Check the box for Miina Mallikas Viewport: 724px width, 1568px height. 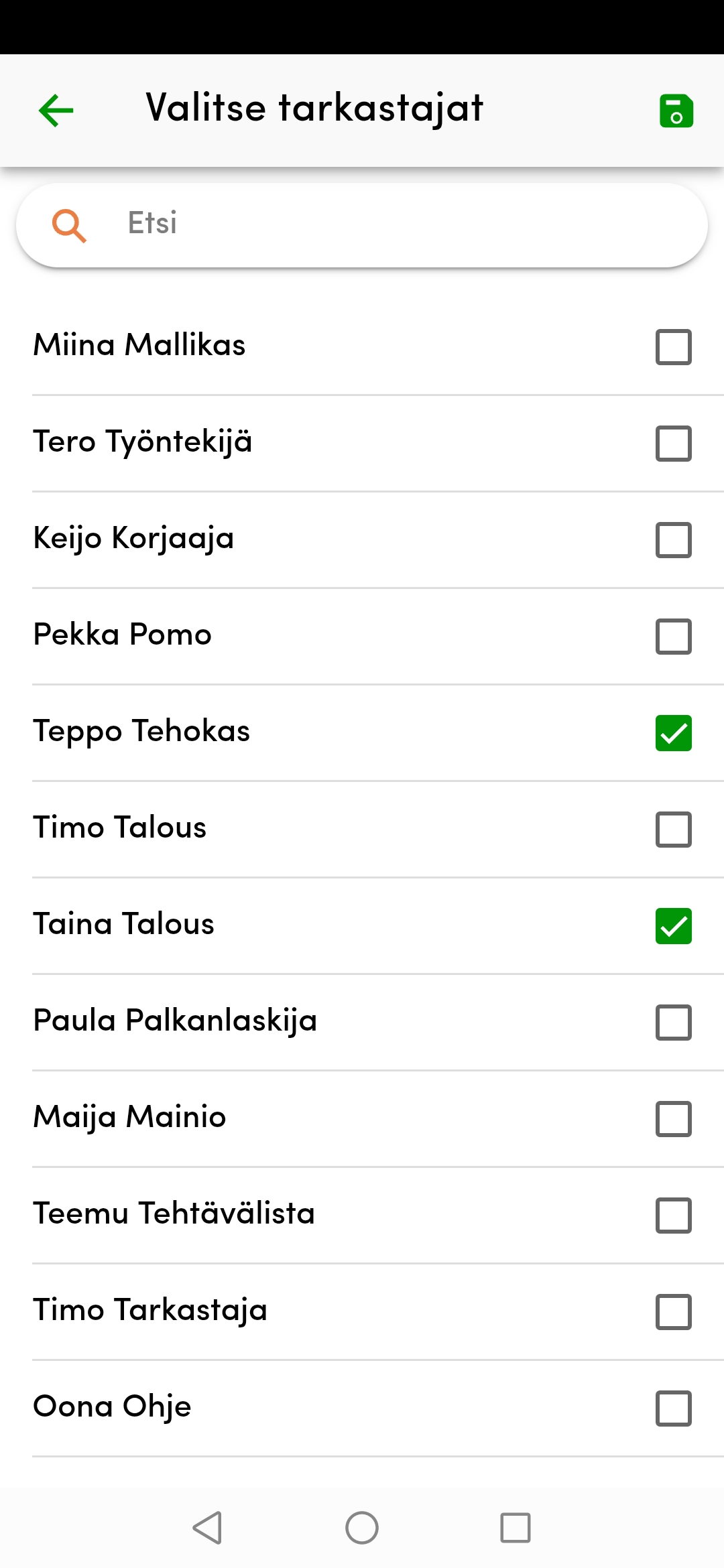click(x=672, y=346)
